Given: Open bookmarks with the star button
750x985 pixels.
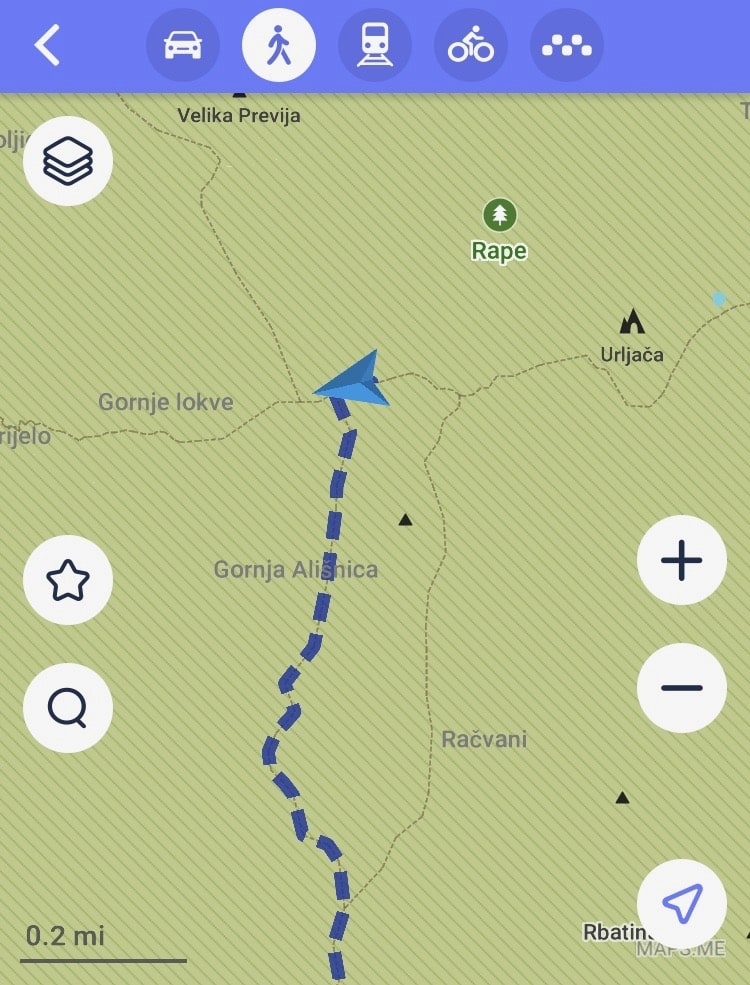Looking at the screenshot, I should coord(68,580).
